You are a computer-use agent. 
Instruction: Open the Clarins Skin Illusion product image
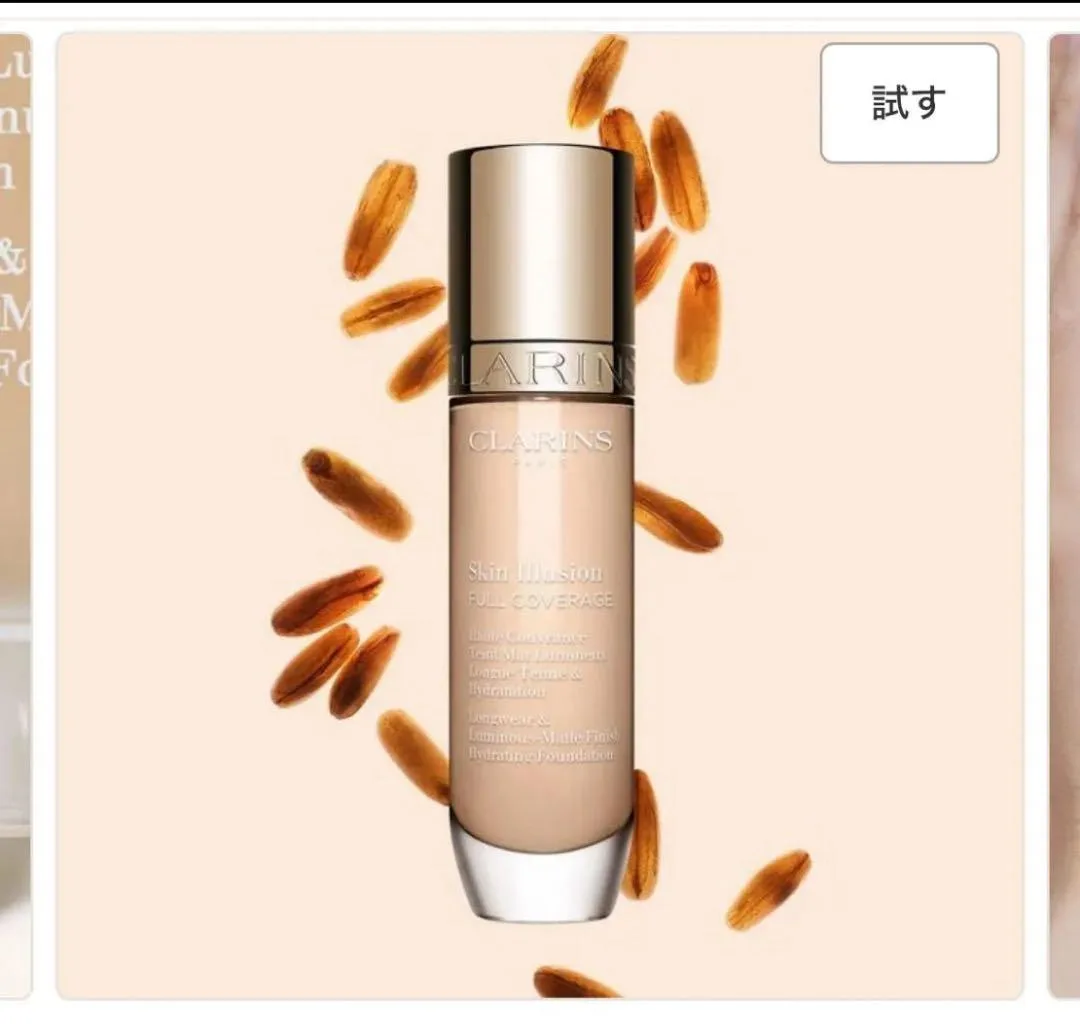(540, 560)
